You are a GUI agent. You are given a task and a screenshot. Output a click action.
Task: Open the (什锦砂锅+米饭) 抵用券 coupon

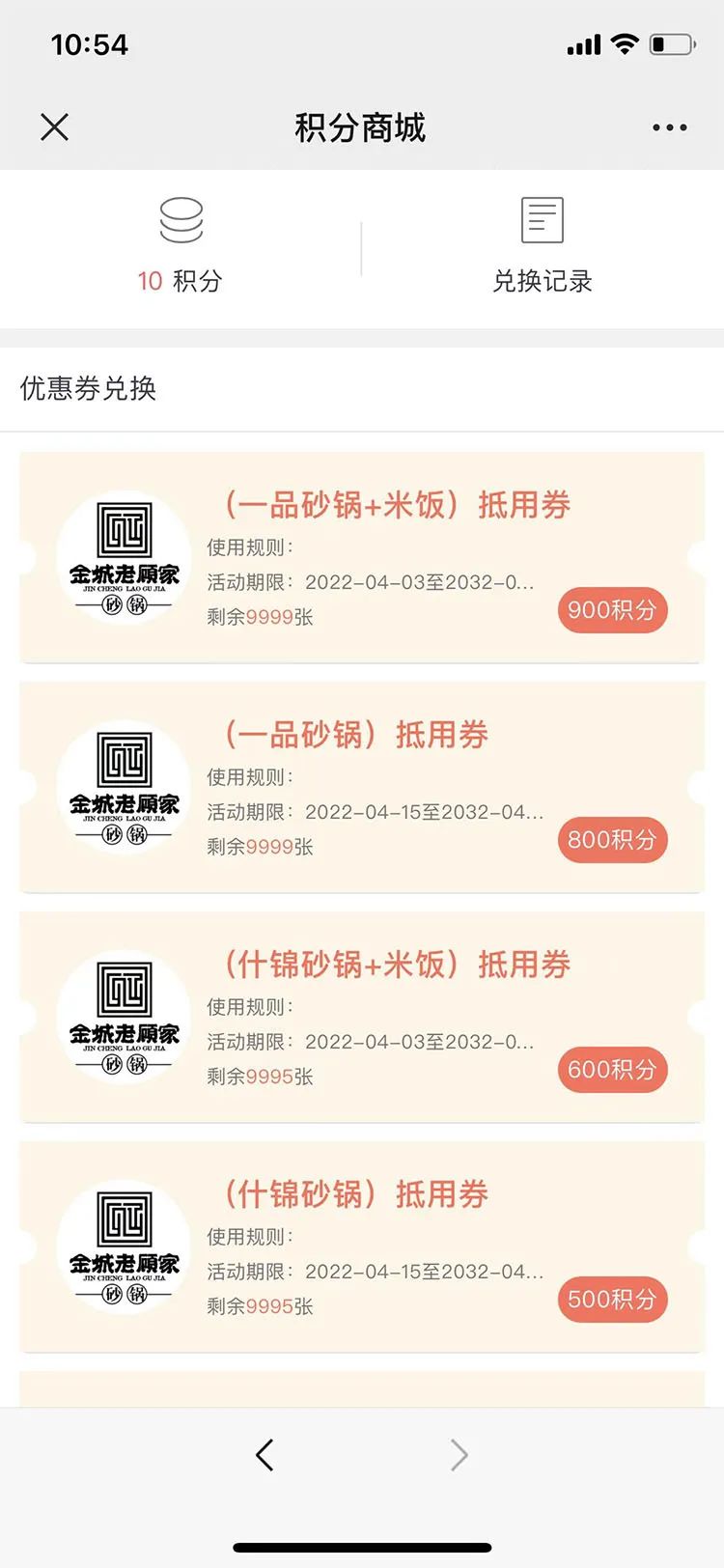point(397,965)
